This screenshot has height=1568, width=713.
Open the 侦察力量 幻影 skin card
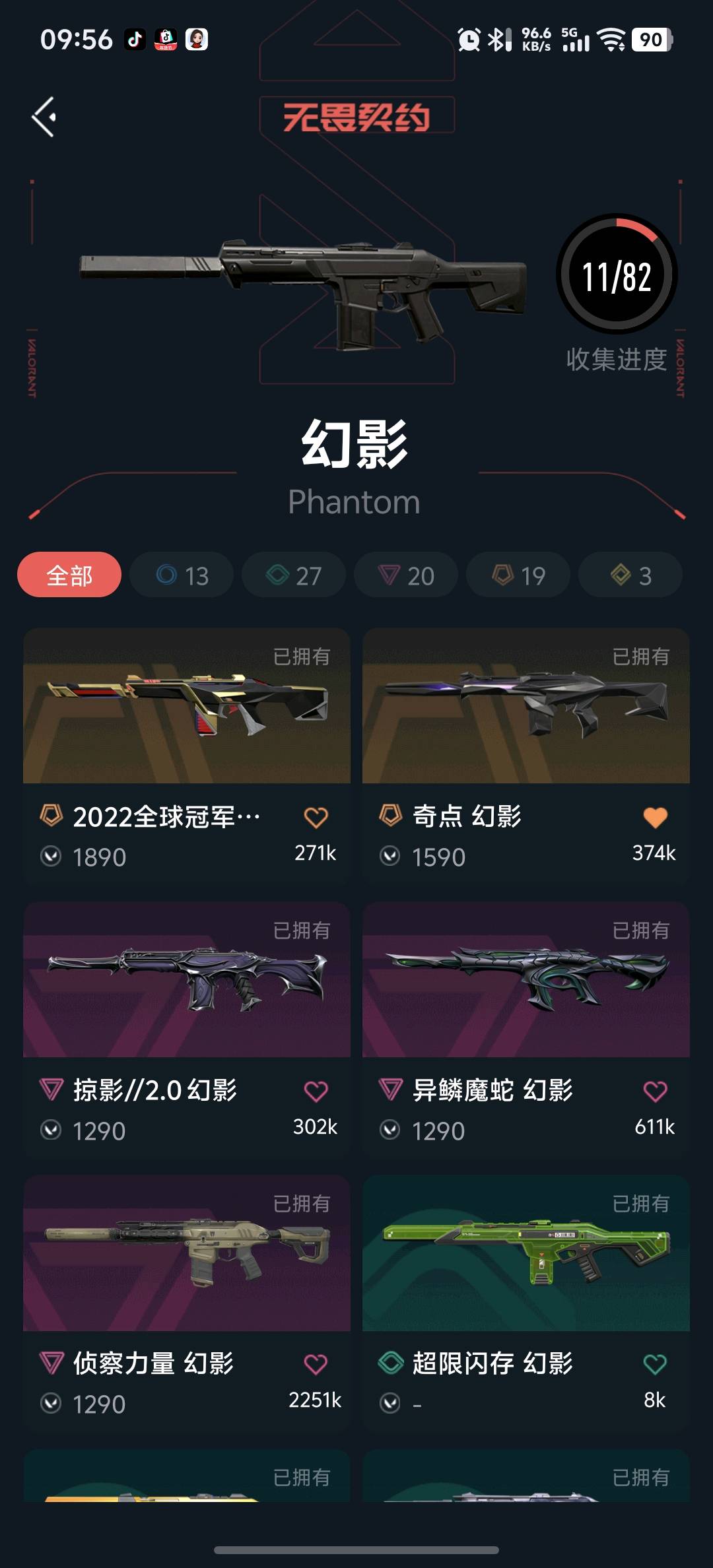pyautogui.click(x=187, y=1254)
